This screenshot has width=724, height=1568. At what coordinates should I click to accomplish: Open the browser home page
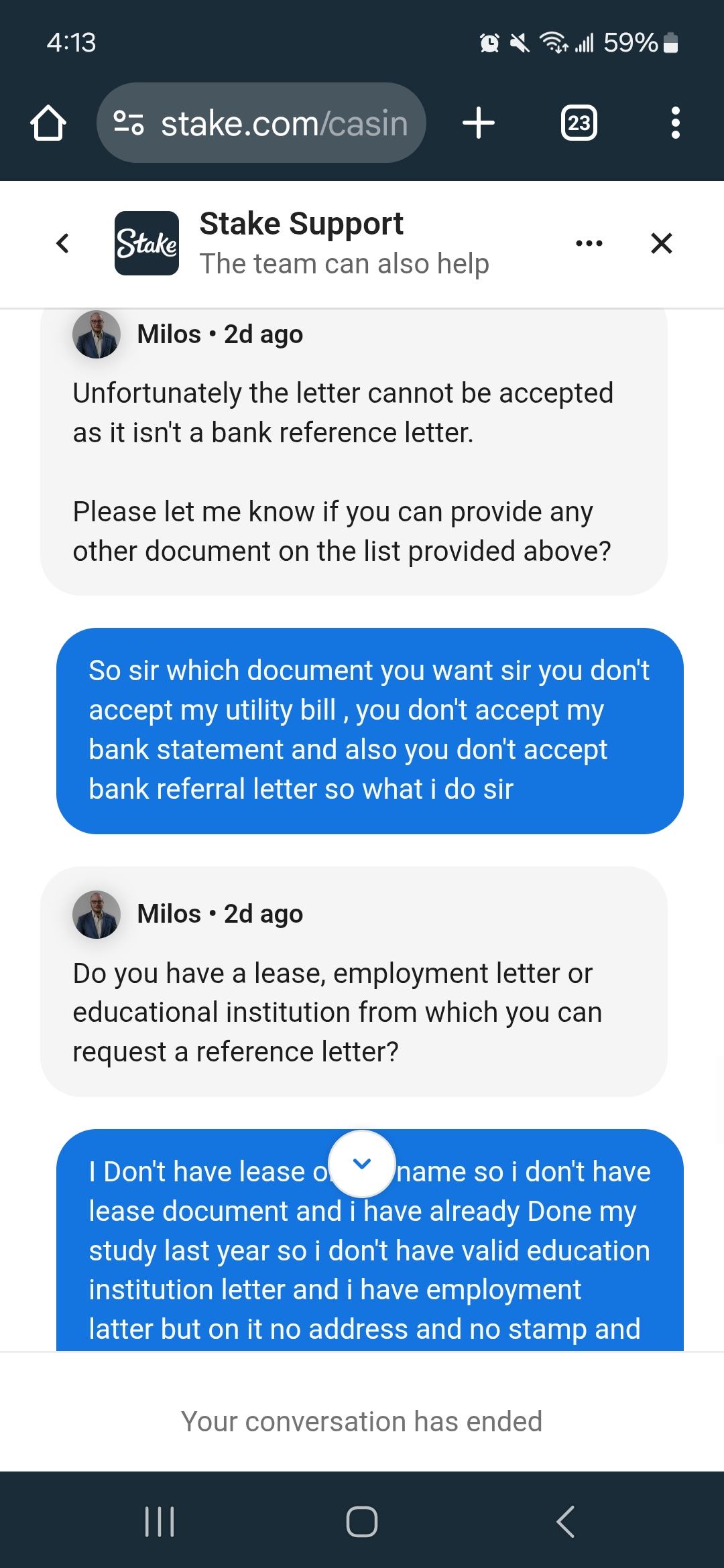48,123
